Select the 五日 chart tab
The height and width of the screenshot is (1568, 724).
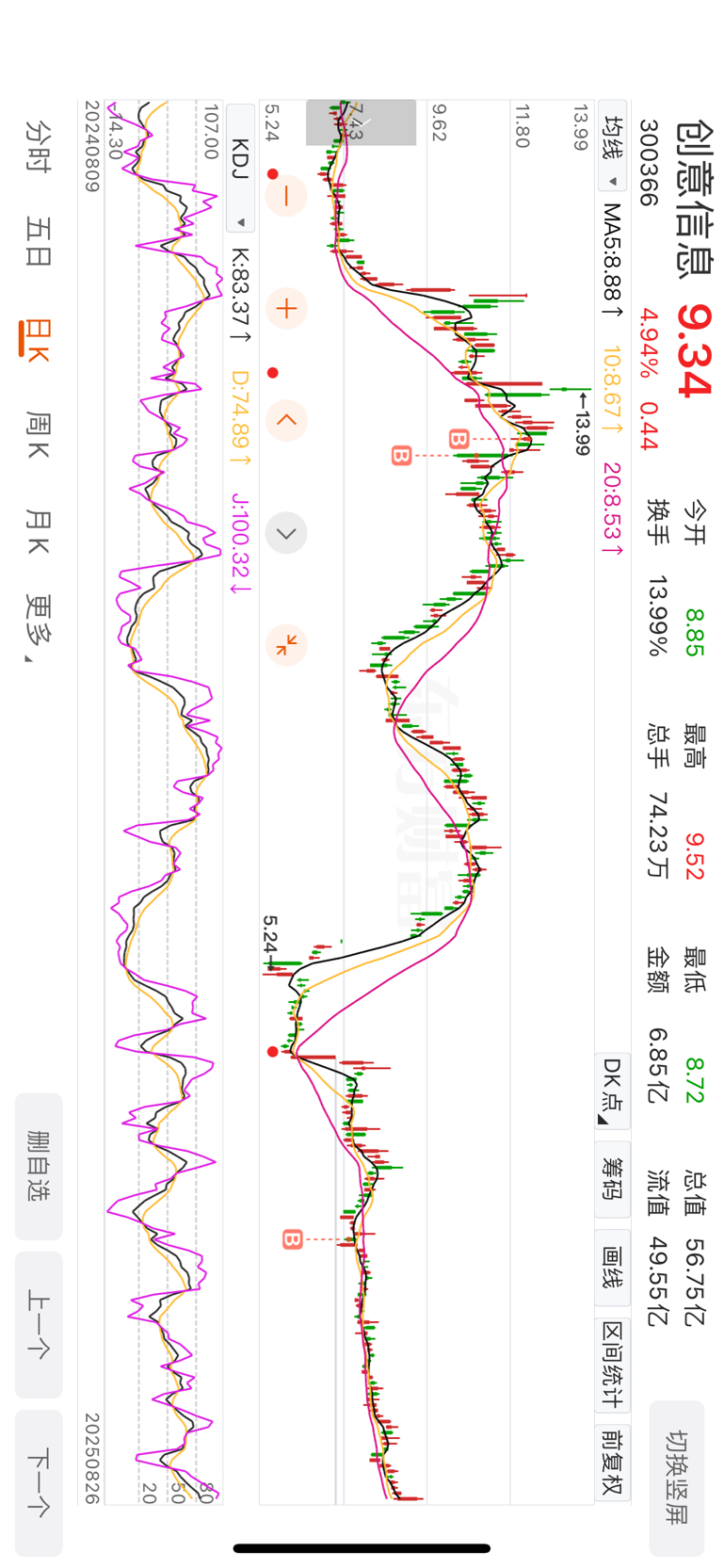pos(38,242)
